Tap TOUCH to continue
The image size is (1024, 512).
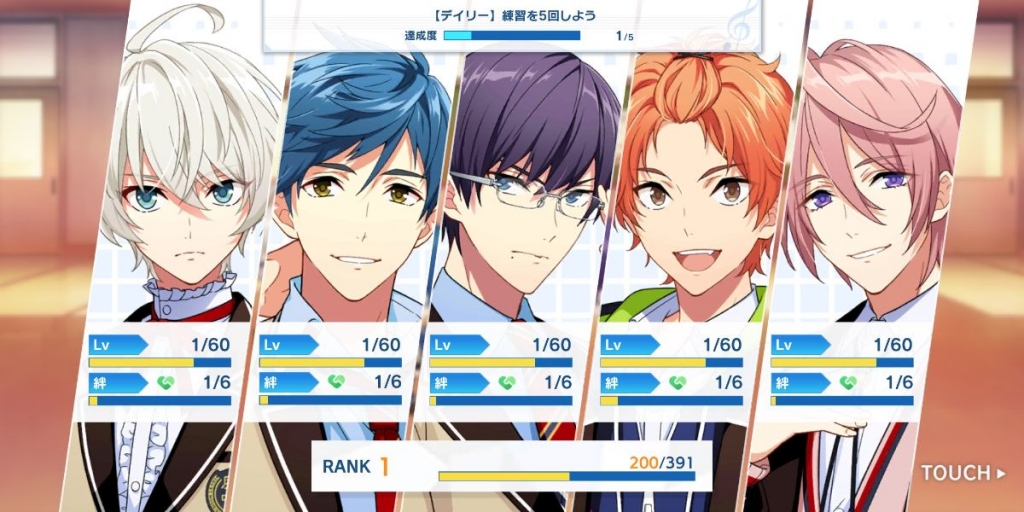pos(962,473)
